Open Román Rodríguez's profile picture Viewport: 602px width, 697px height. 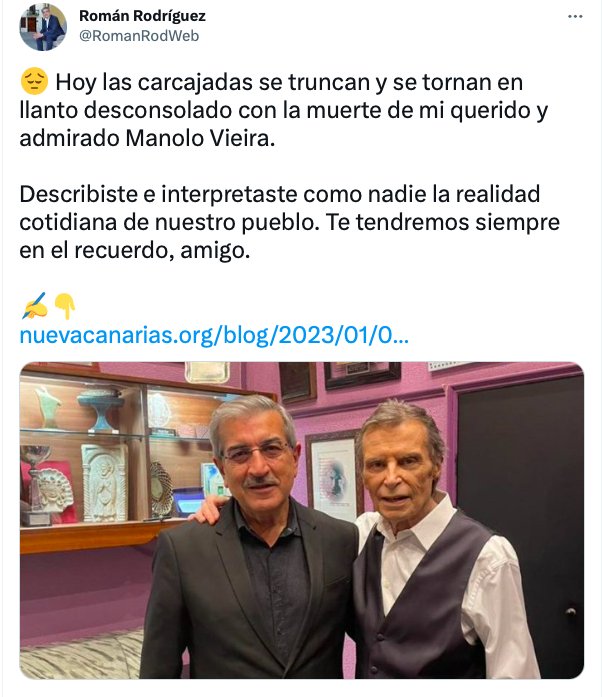coord(43,27)
